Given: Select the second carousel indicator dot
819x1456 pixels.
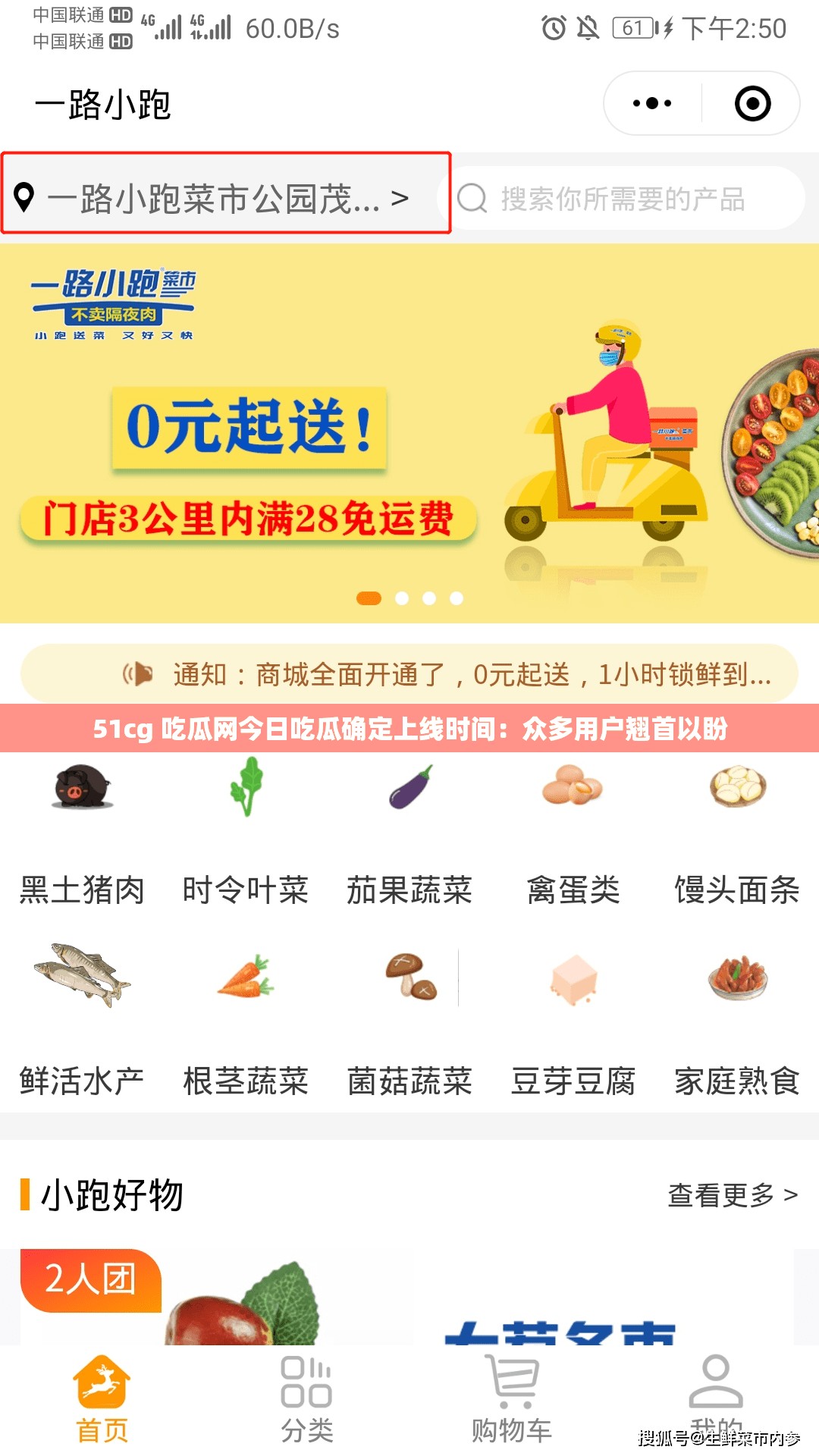Looking at the screenshot, I should coord(401,598).
